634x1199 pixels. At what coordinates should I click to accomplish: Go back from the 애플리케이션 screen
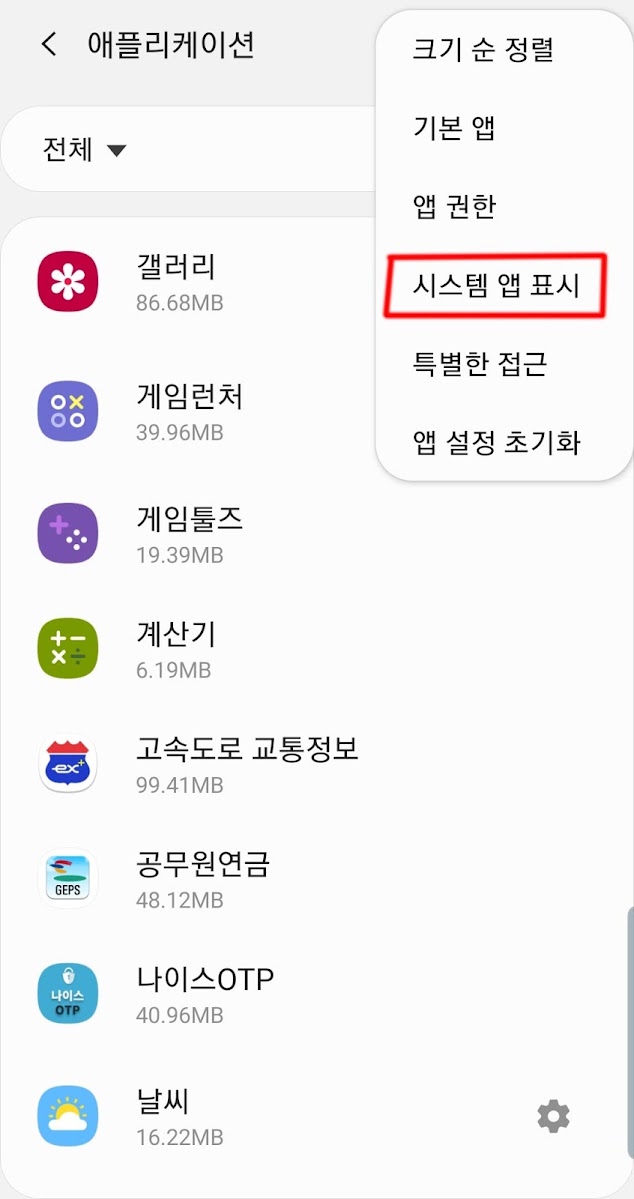coord(49,45)
